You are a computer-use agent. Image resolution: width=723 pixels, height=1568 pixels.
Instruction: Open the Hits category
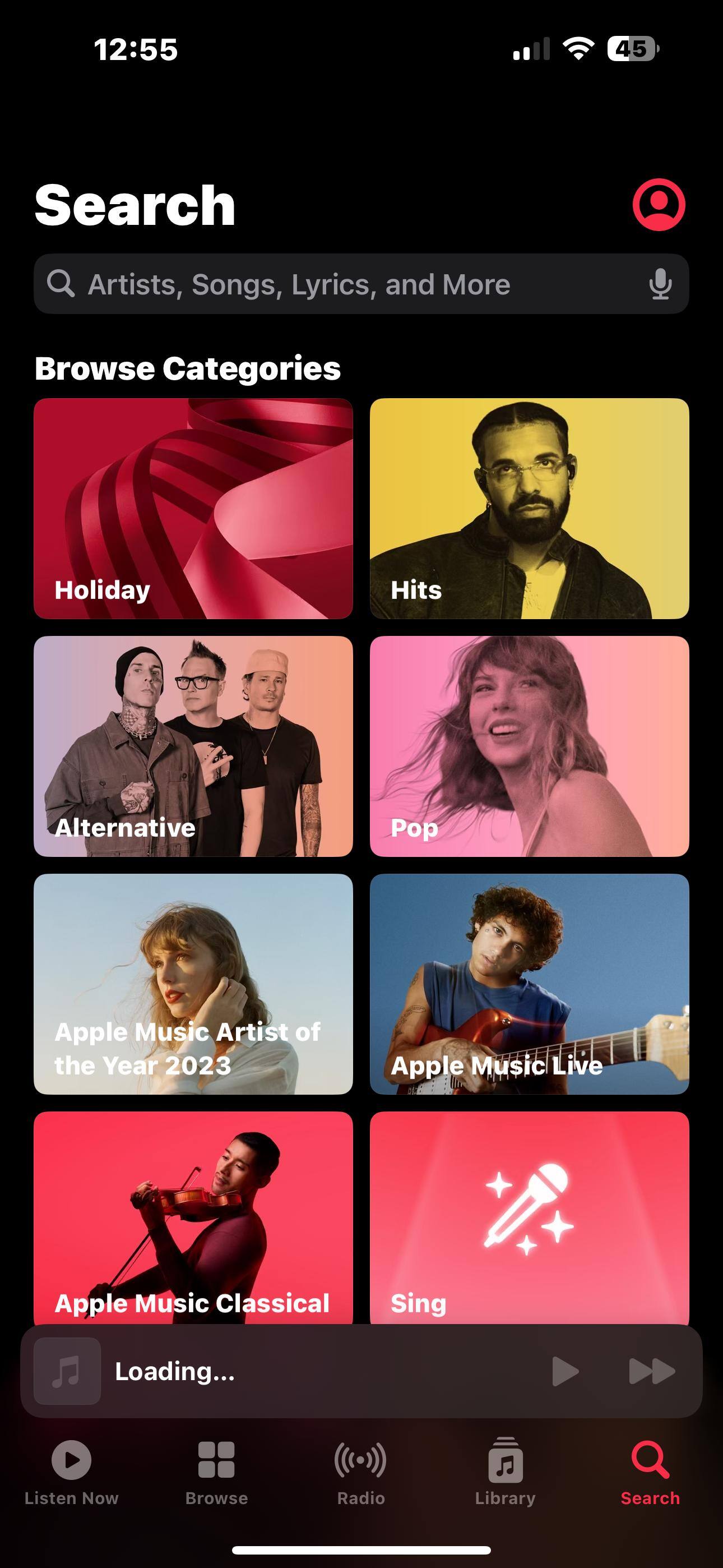point(529,508)
